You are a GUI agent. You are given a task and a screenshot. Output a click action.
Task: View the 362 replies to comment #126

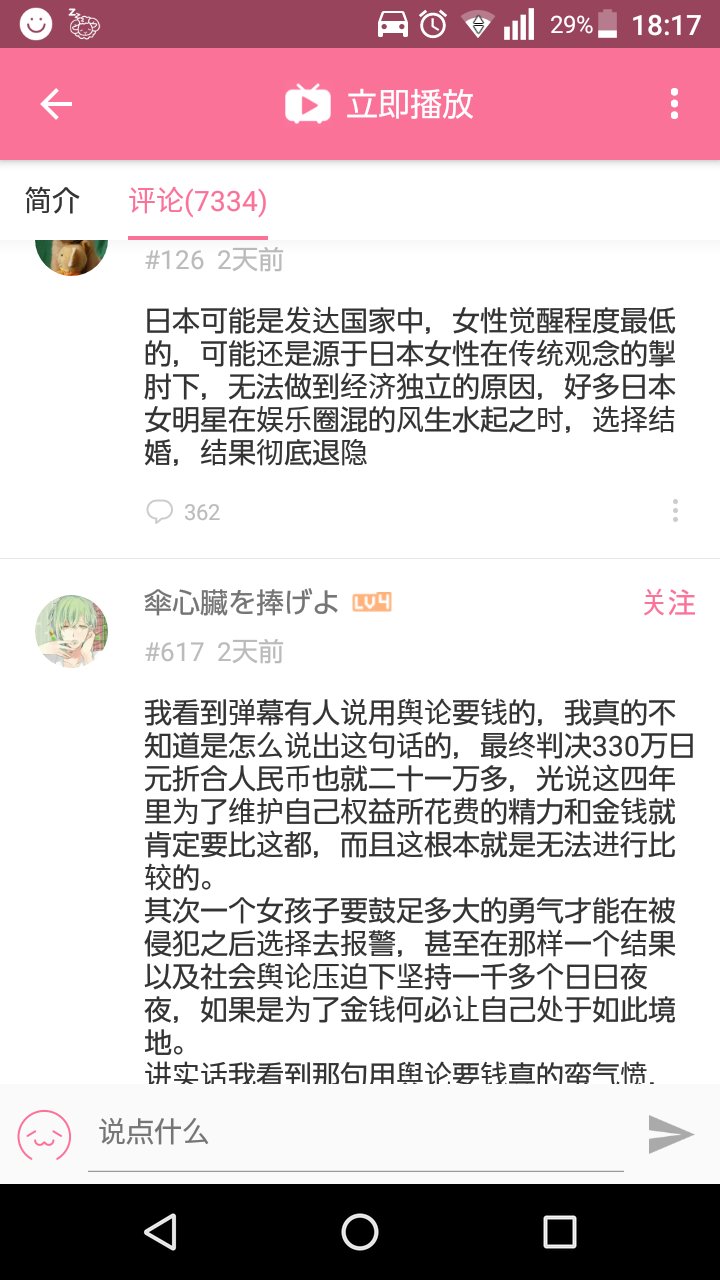coord(183,512)
